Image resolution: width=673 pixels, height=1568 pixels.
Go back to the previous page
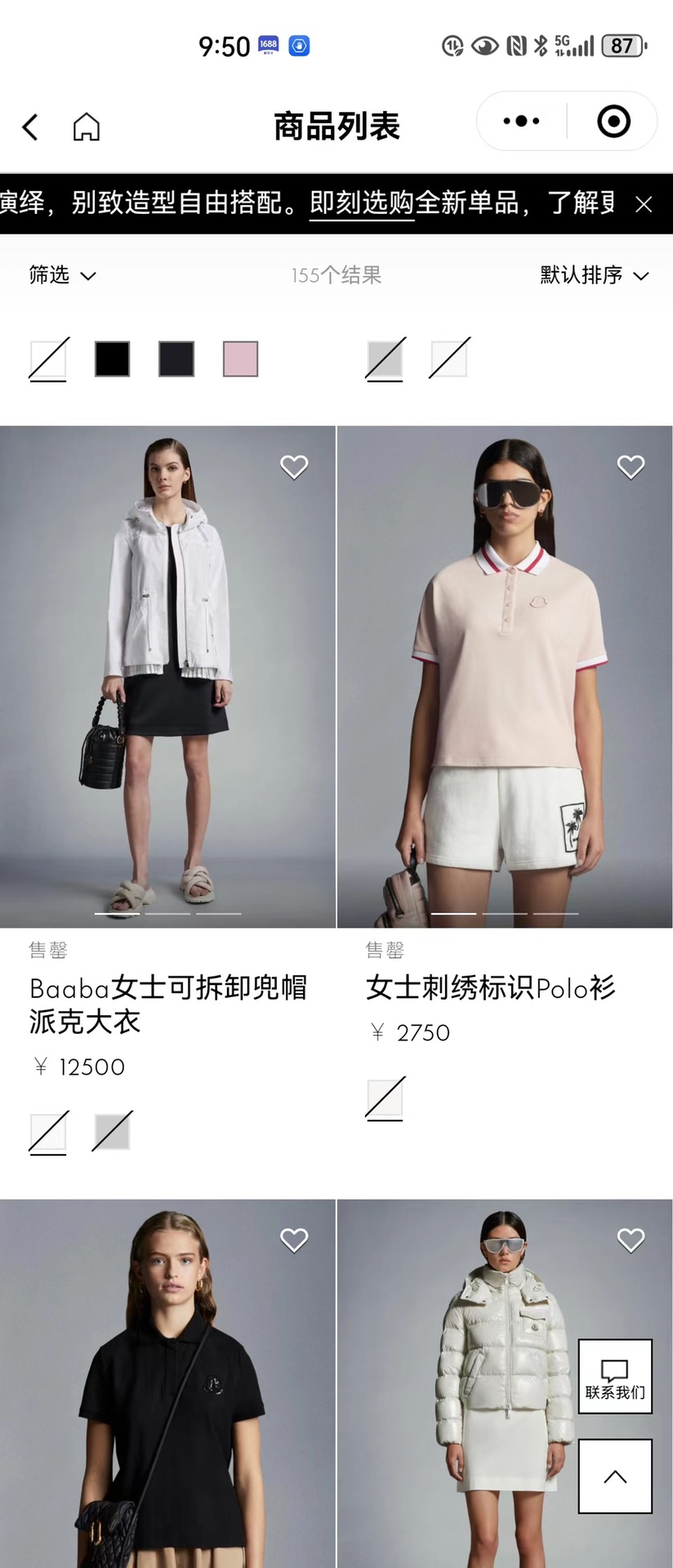coord(30,127)
